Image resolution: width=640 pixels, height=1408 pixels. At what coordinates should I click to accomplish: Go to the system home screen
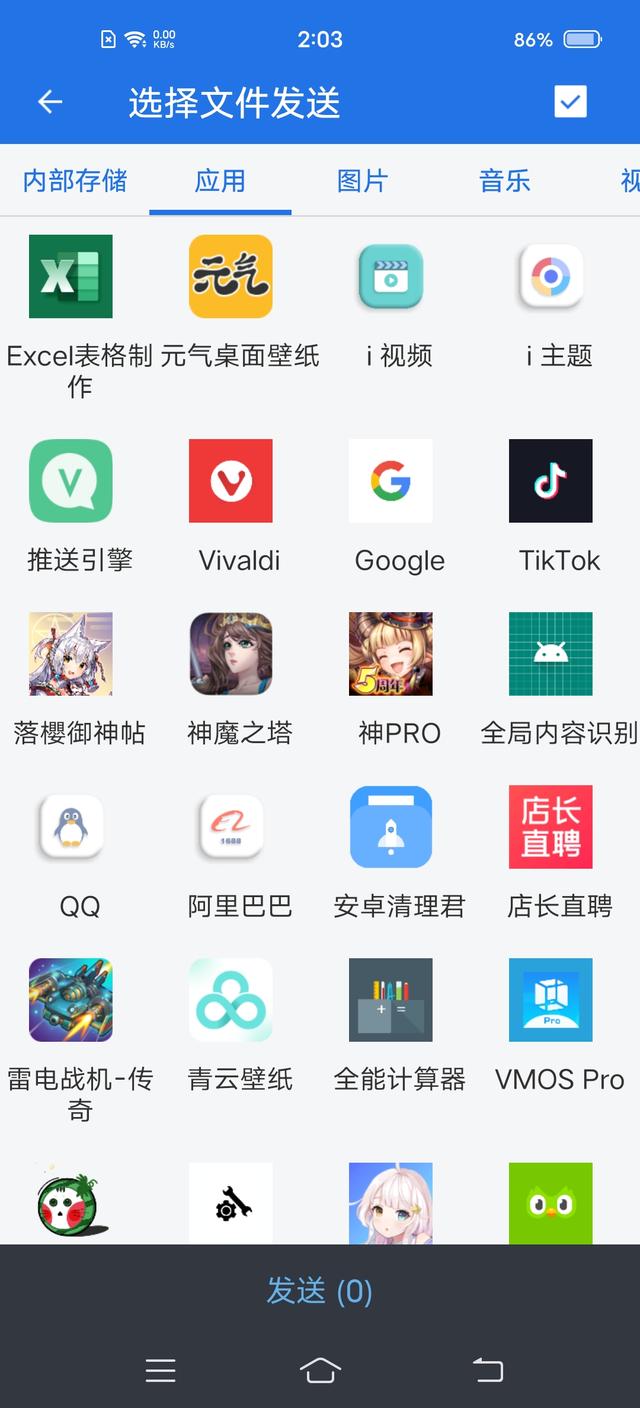tap(320, 1370)
